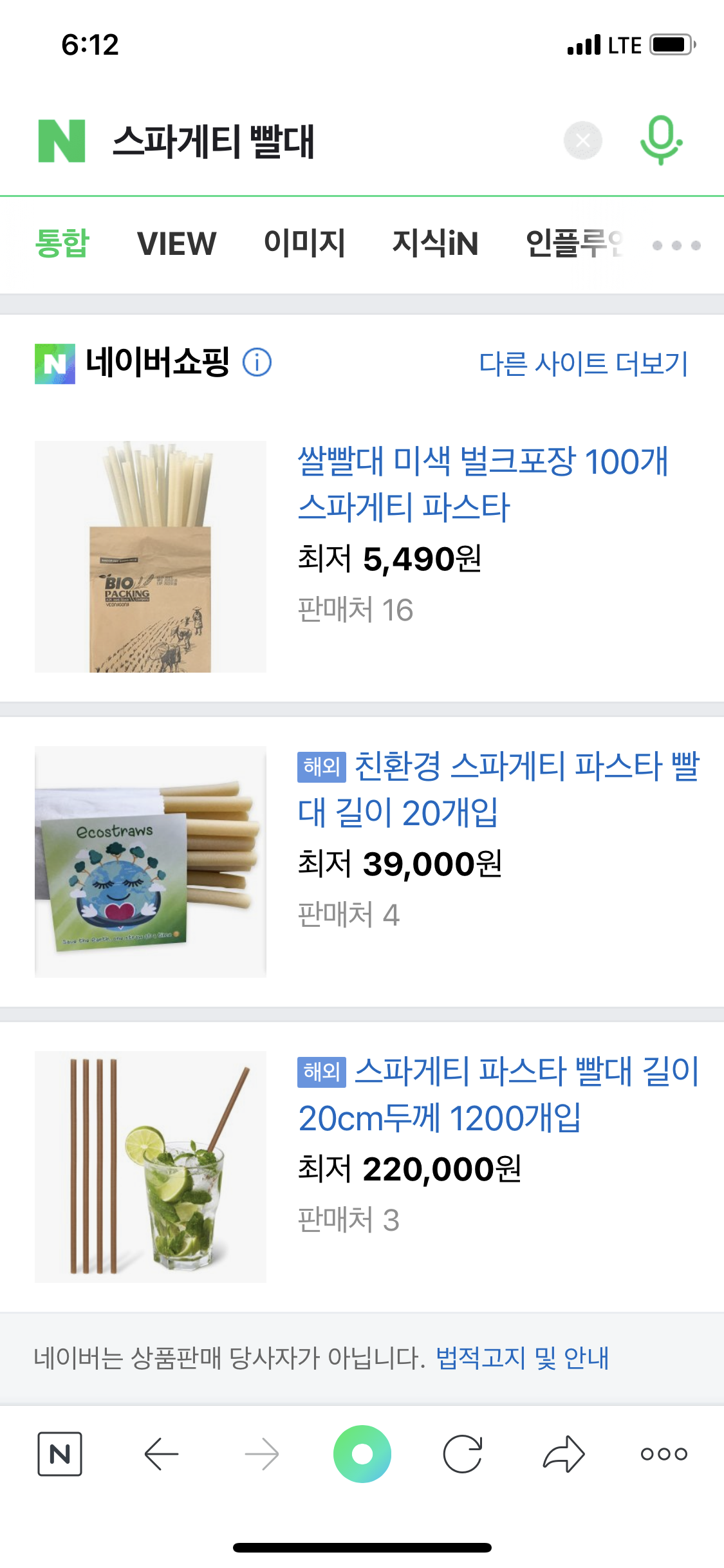Switch to the 이미지 tab

pyautogui.click(x=304, y=244)
